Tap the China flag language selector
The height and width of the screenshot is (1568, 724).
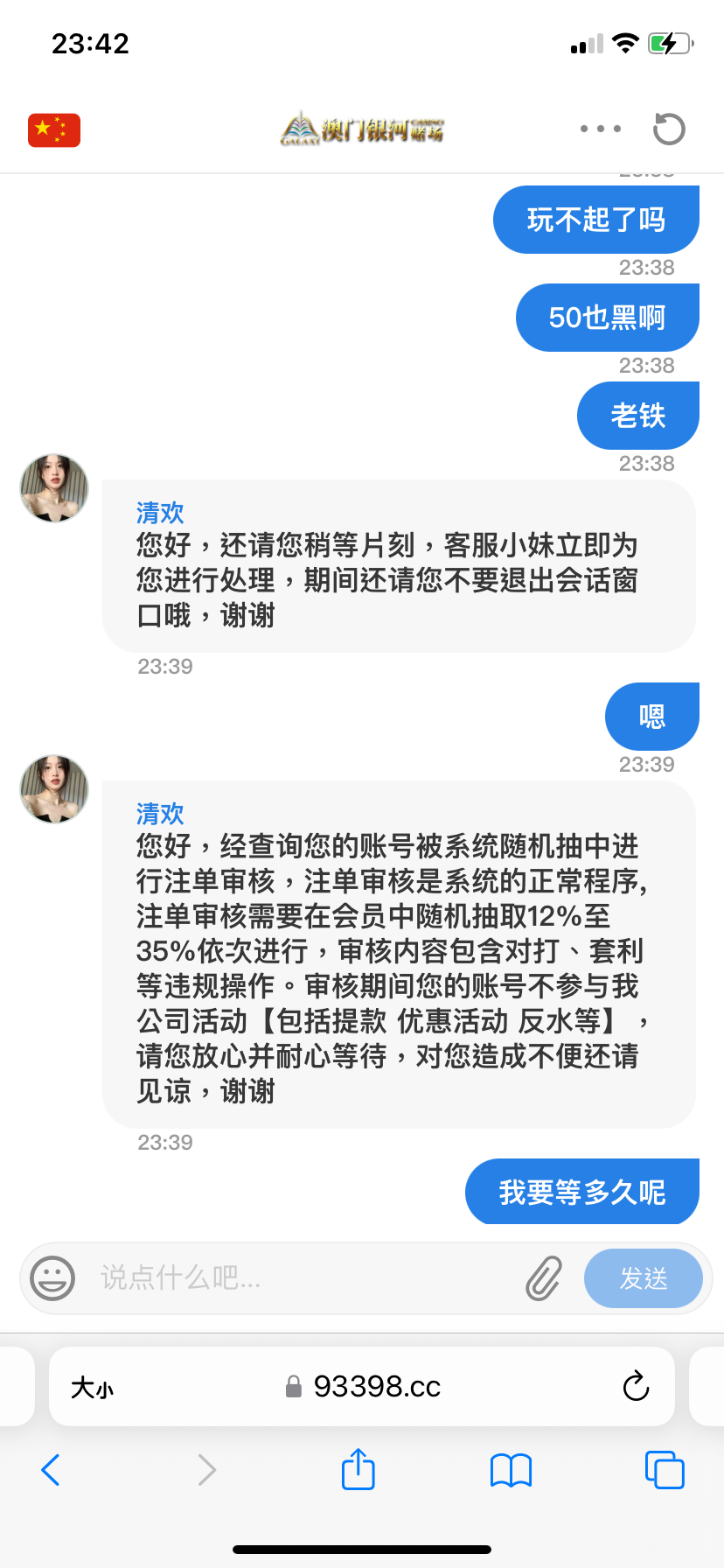tap(54, 130)
